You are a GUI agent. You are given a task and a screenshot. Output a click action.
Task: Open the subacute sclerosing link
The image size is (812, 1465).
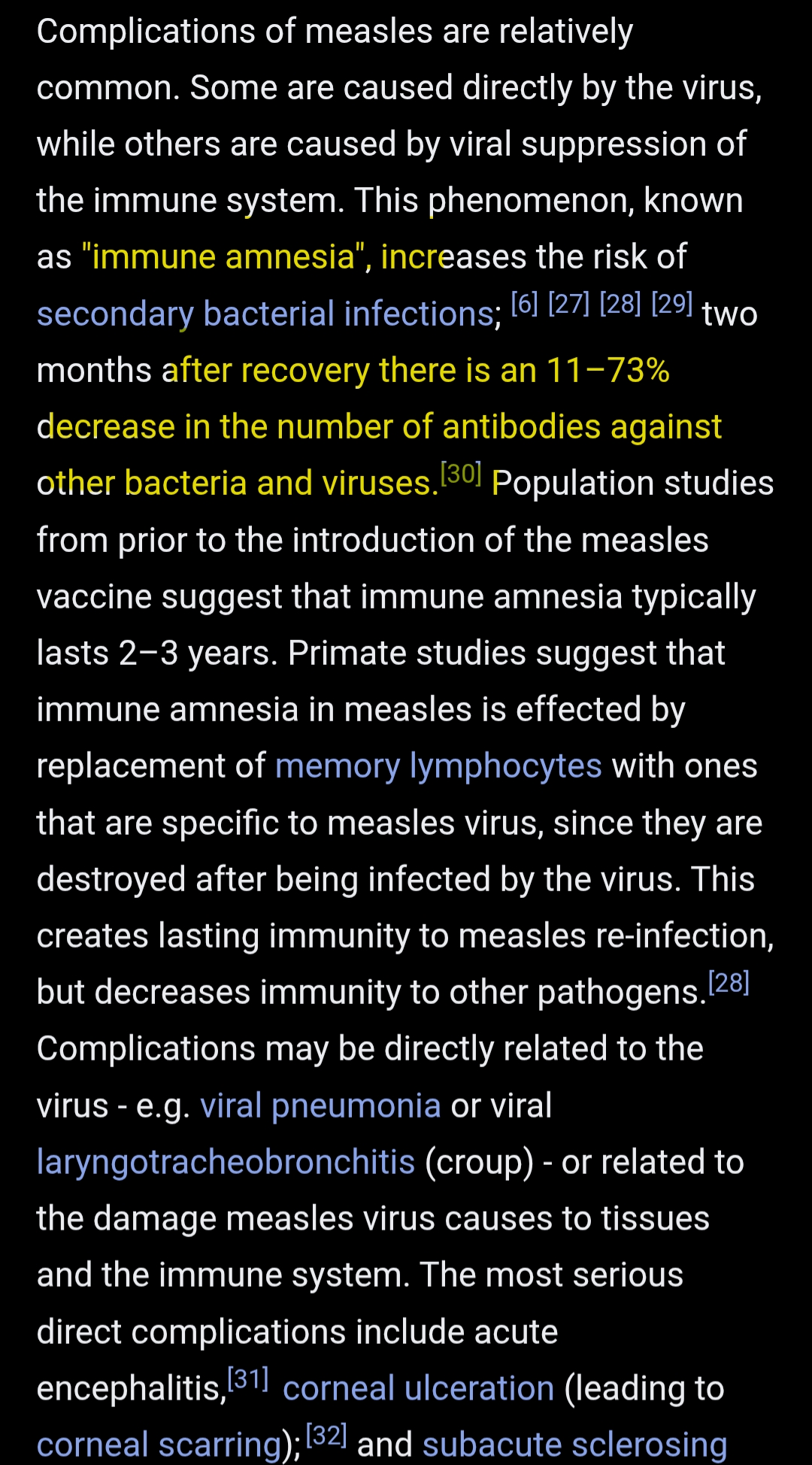(x=574, y=1445)
